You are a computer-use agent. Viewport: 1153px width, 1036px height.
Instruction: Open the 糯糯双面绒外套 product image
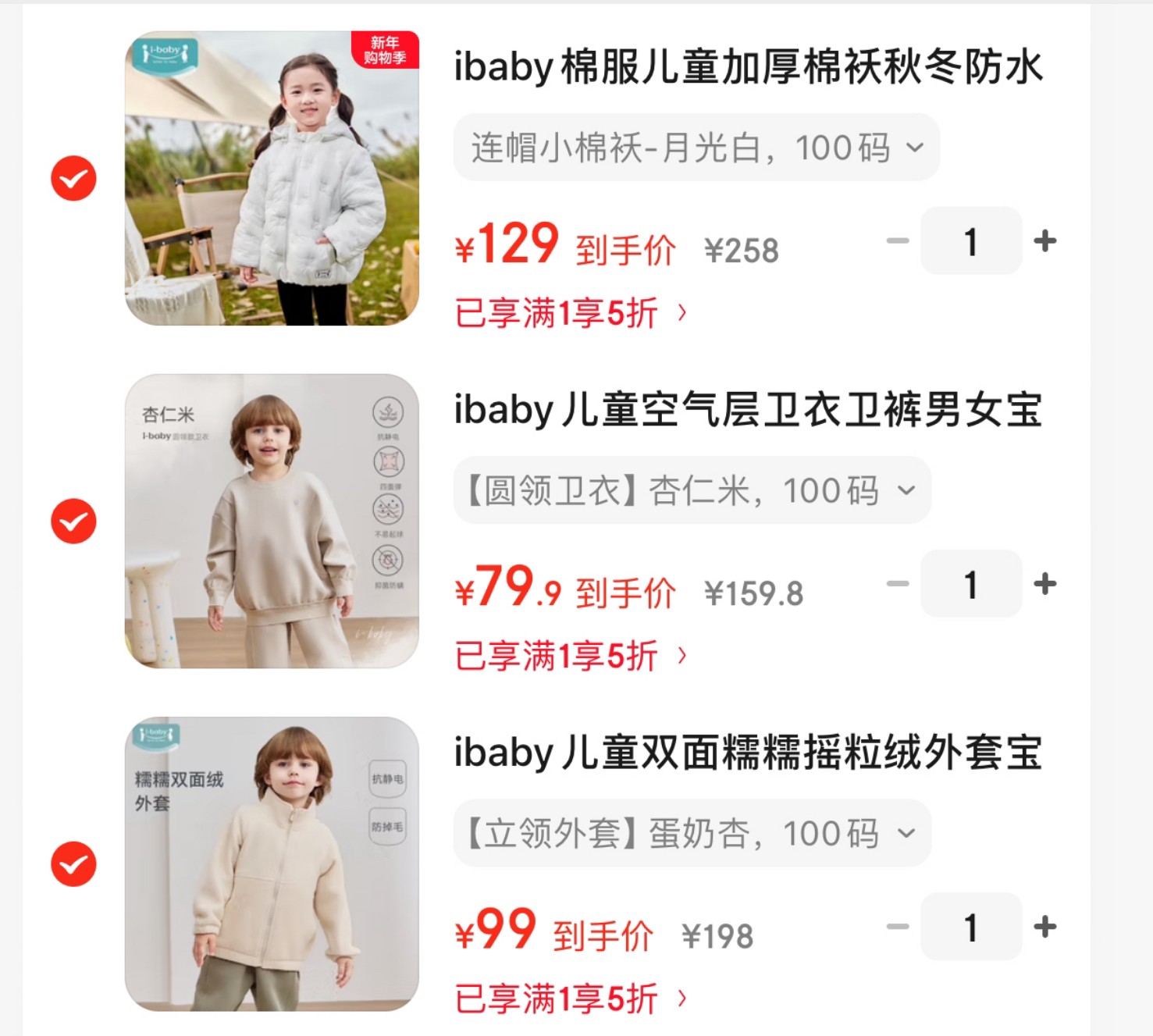[272, 864]
